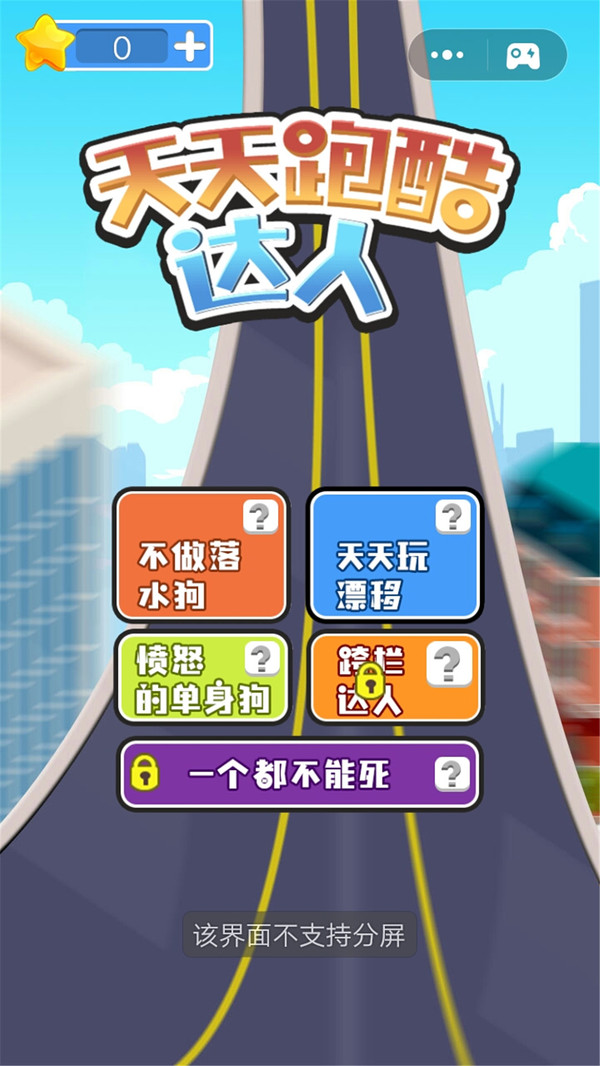
Task: Open the mini-program more options menu
Action: 447,56
